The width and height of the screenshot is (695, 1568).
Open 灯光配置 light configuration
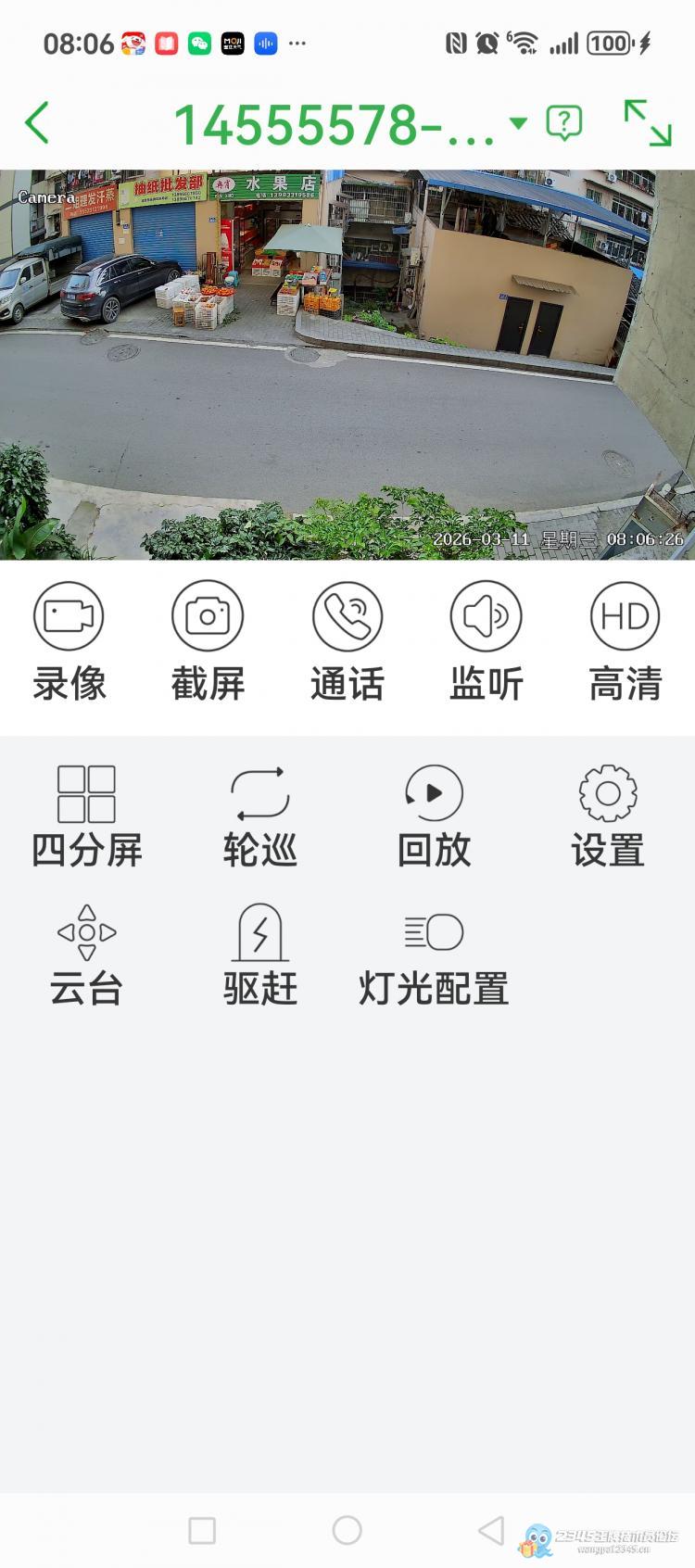434,955
